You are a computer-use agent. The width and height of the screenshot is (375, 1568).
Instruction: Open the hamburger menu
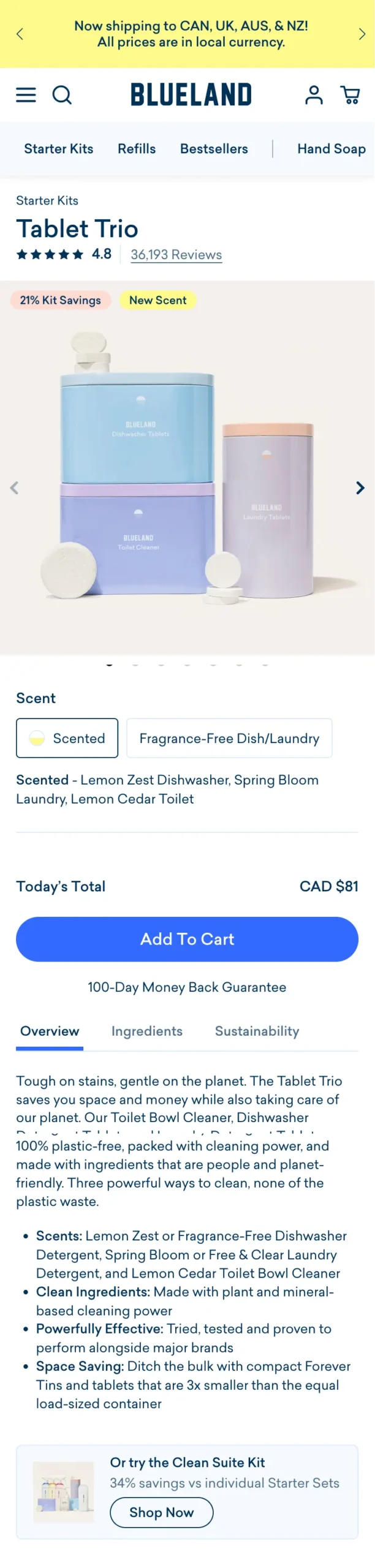point(26,95)
